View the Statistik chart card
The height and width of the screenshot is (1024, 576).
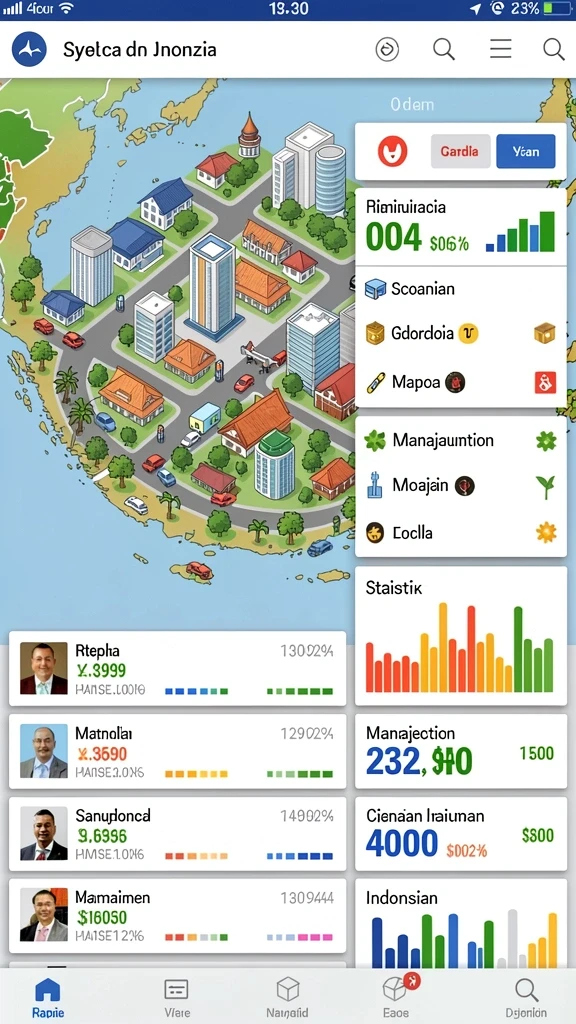[460, 635]
